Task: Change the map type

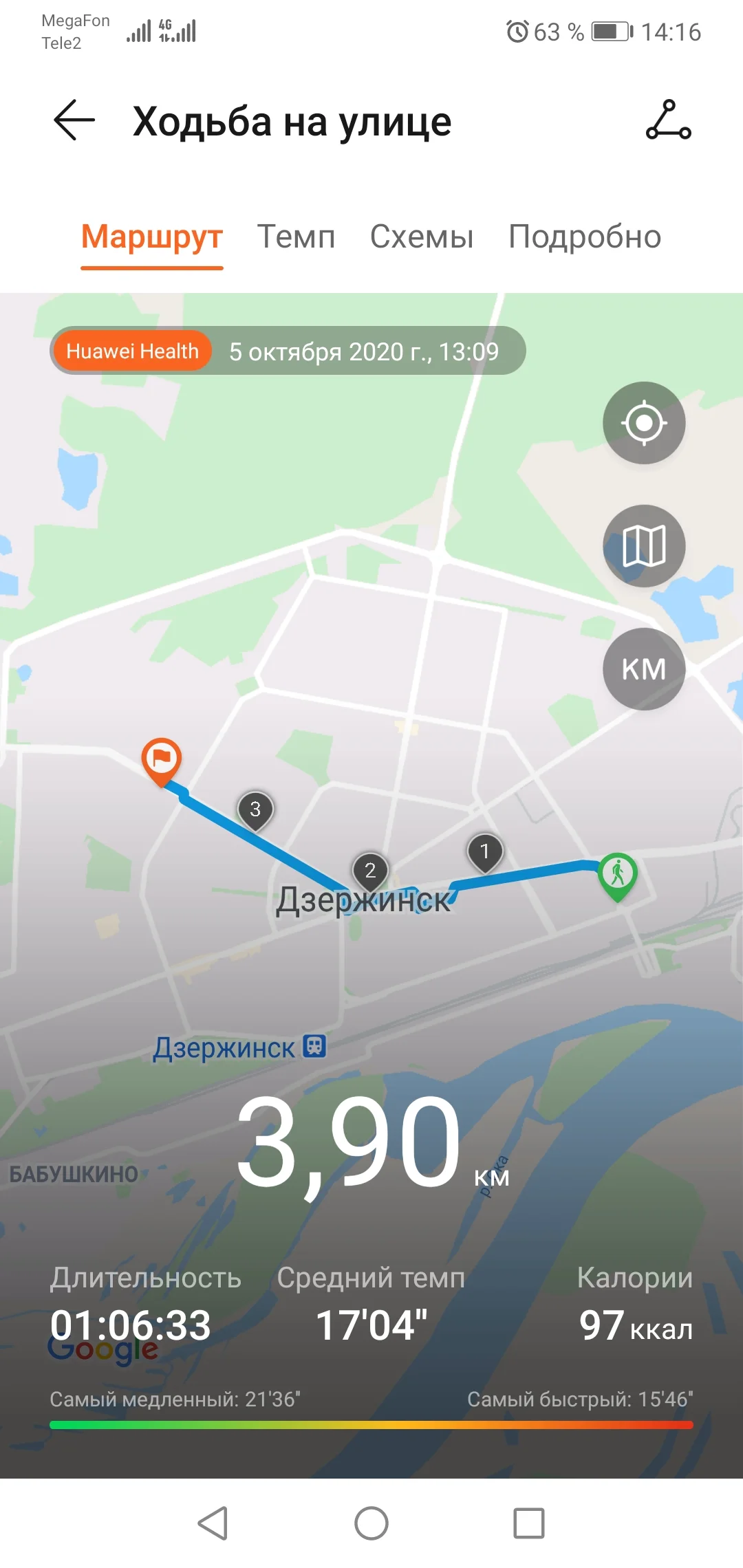Action: click(644, 546)
